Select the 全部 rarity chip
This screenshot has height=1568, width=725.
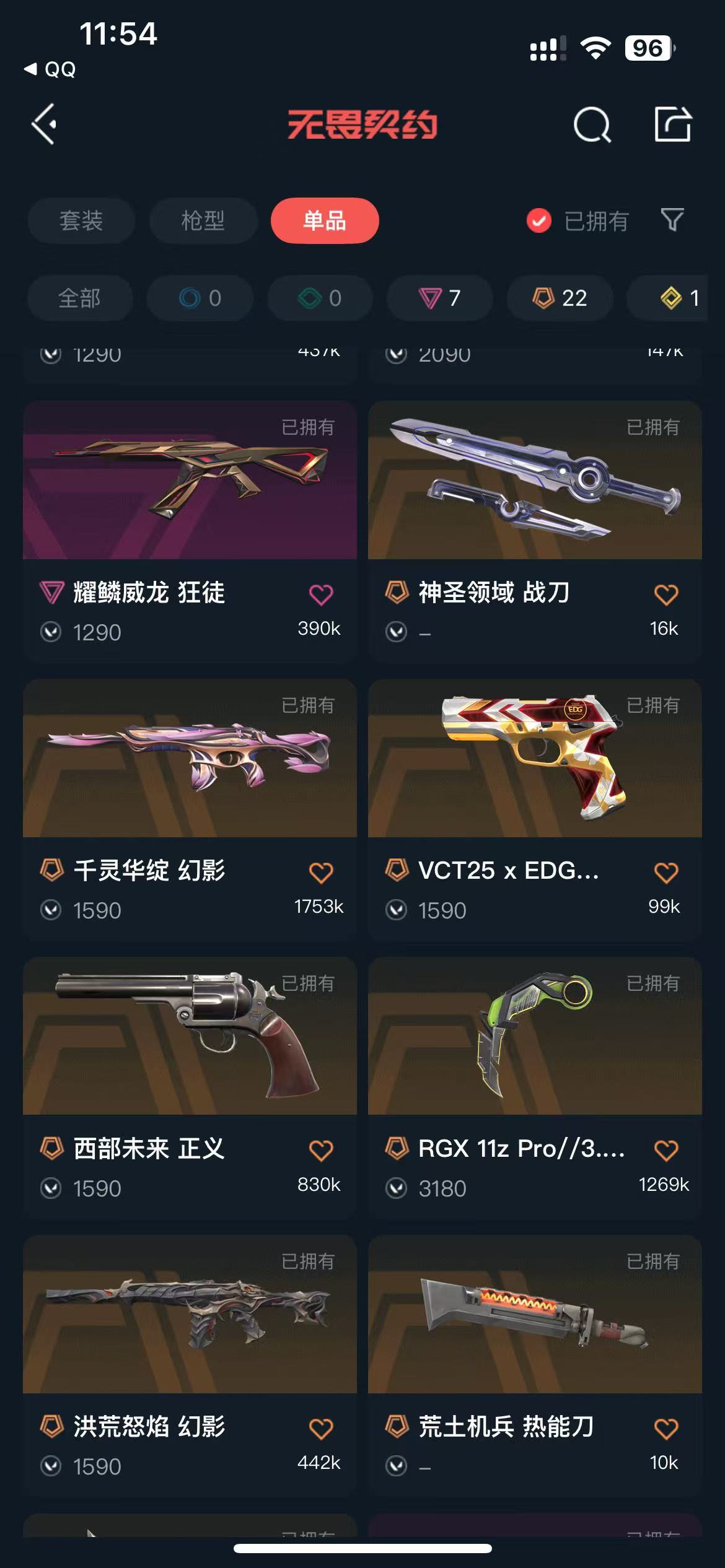pos(80,298)
